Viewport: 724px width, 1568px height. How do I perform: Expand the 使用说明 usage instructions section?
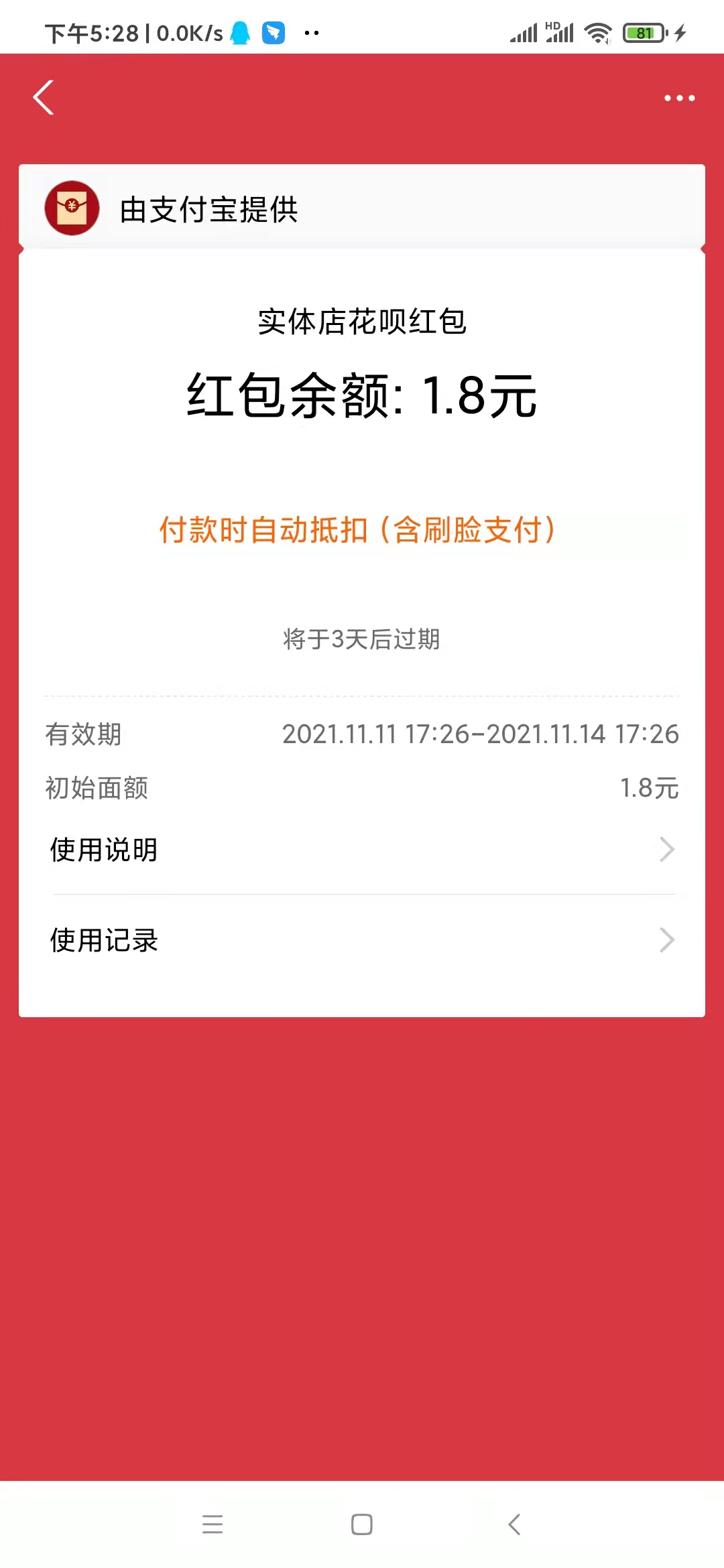click(362, 850)
